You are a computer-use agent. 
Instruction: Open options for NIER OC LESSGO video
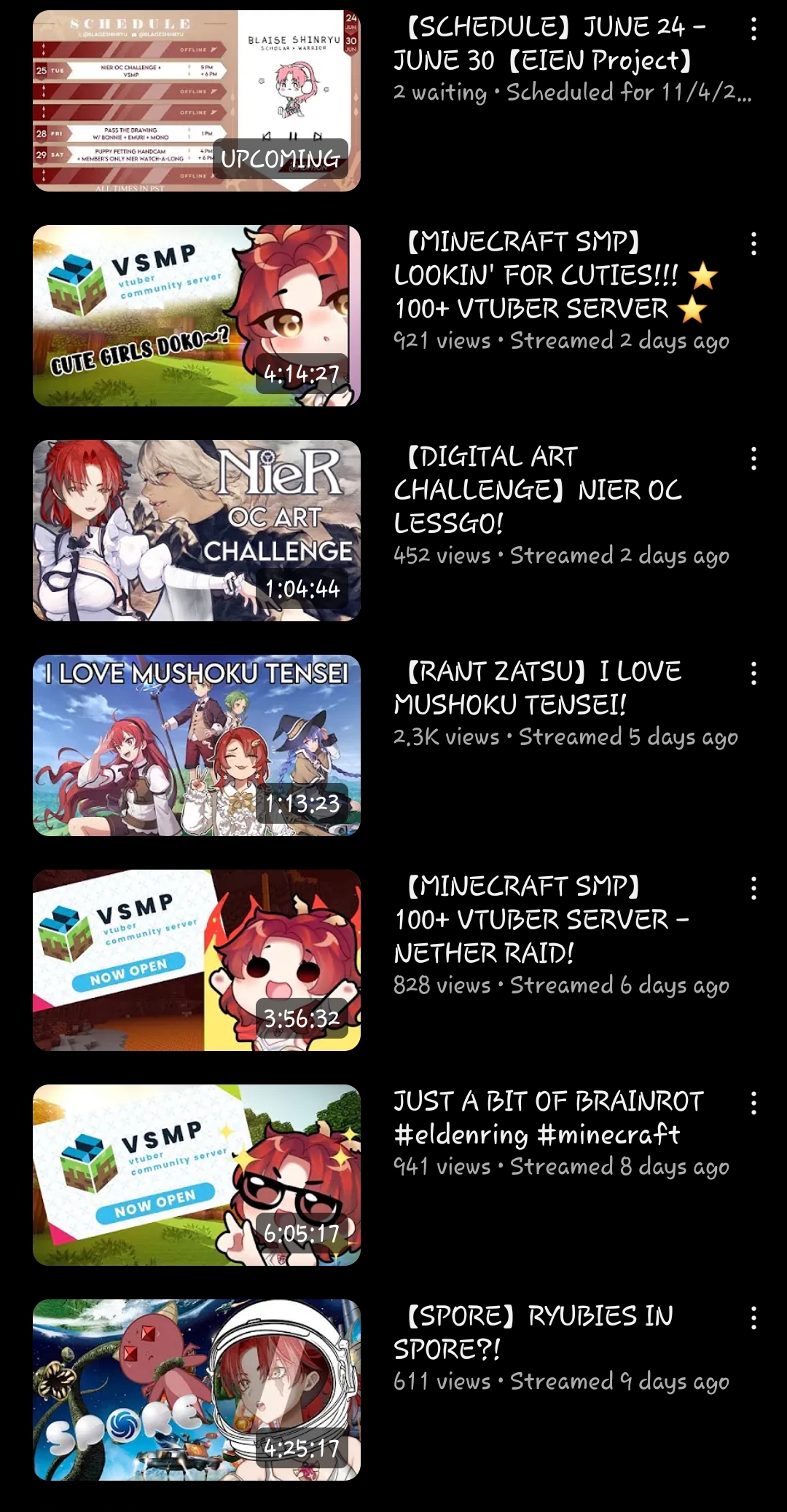(x=753, y=459)
